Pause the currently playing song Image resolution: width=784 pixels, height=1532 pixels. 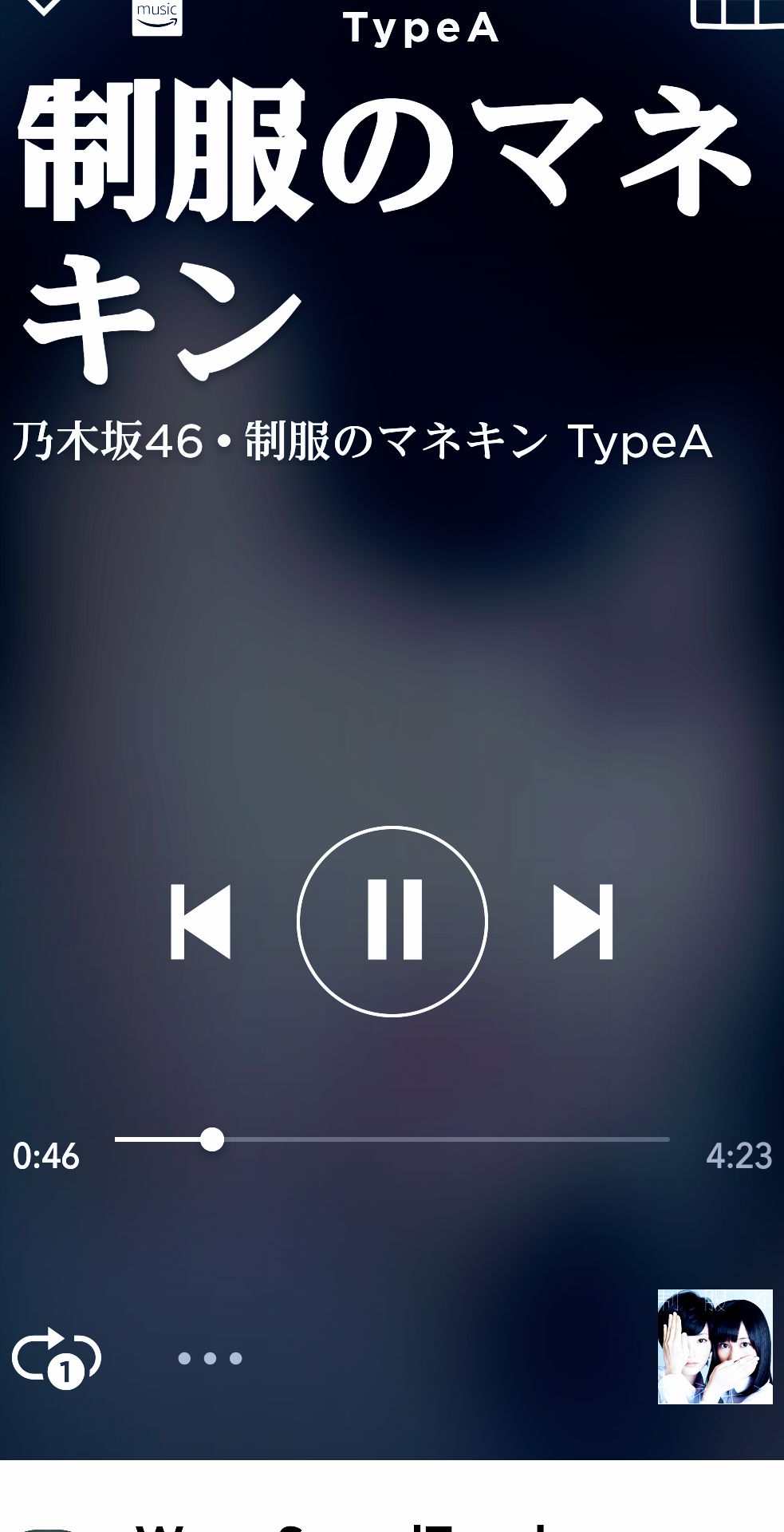coord(392,921)
